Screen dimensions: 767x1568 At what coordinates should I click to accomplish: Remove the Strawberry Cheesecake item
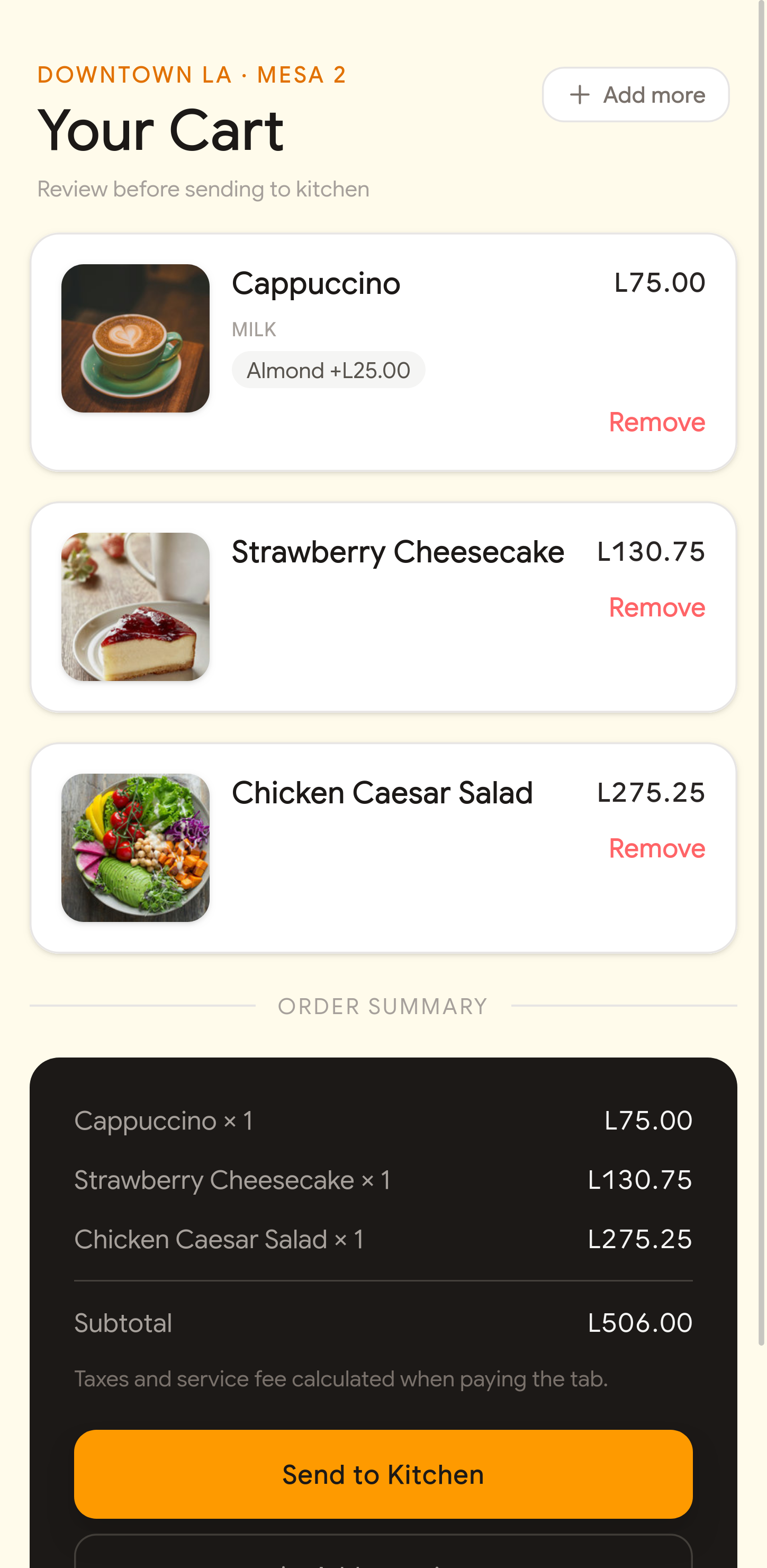coord(656,607)
